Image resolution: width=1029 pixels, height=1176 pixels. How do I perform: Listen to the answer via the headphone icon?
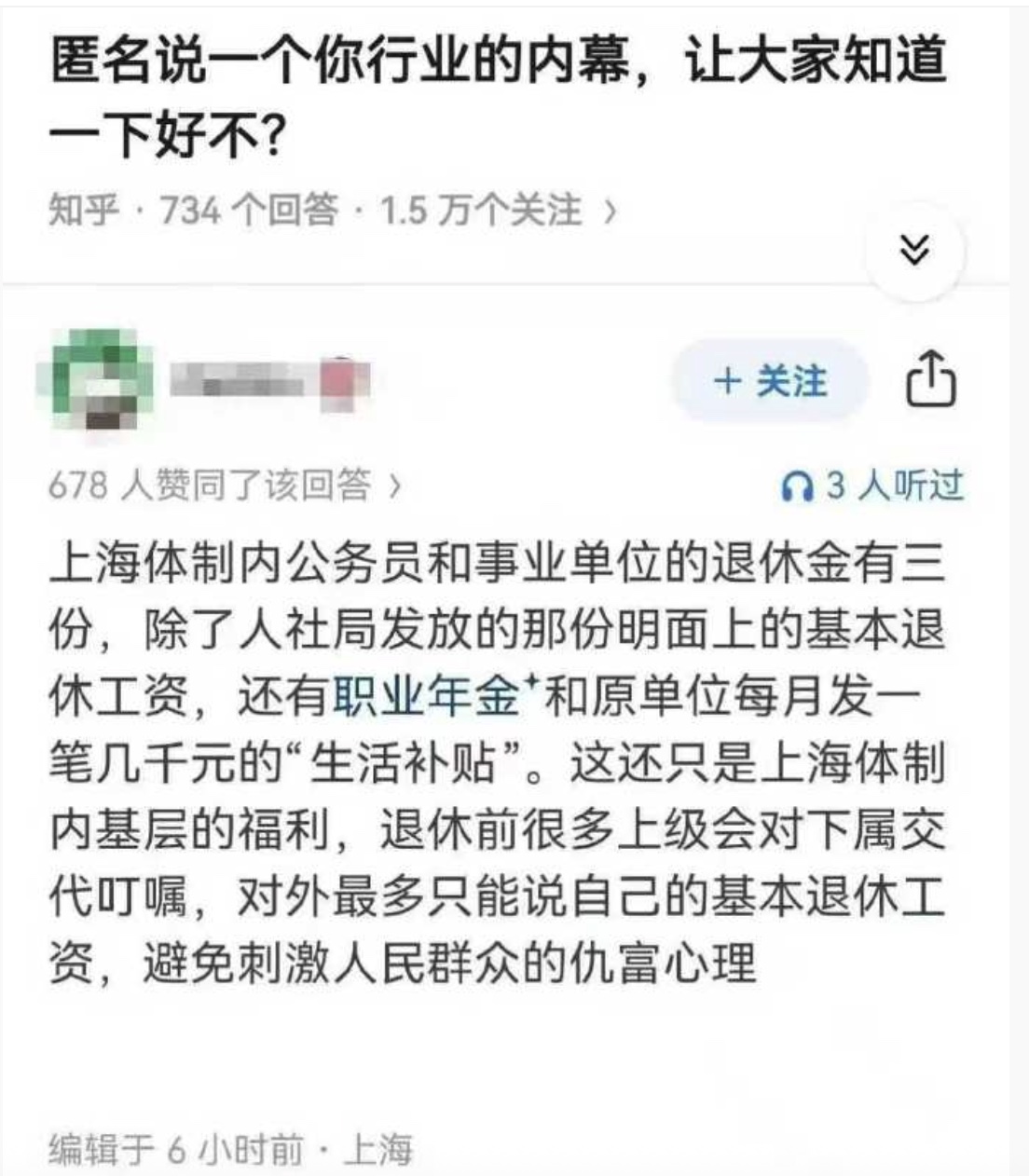pyautogui.click(x=797, y=485)
